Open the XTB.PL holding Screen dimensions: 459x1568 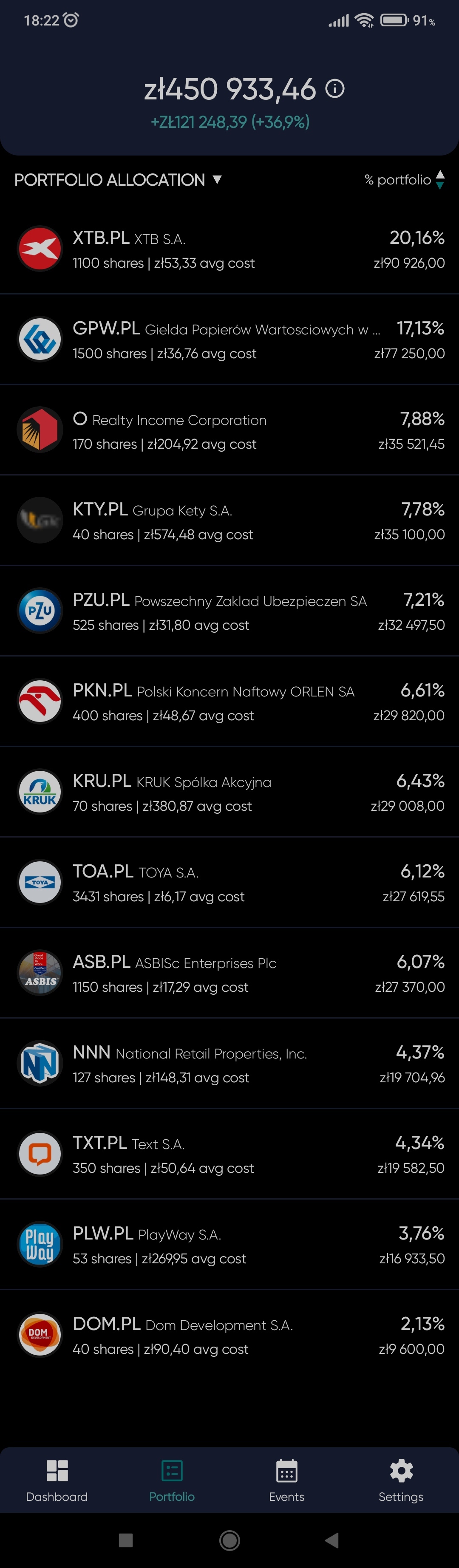(x=229, y=249)
